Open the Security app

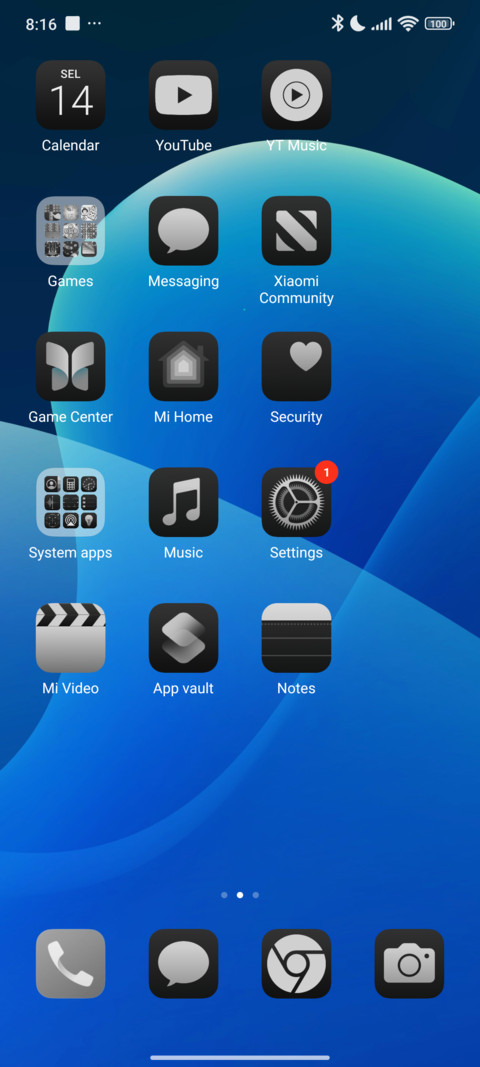pos(296,366)
